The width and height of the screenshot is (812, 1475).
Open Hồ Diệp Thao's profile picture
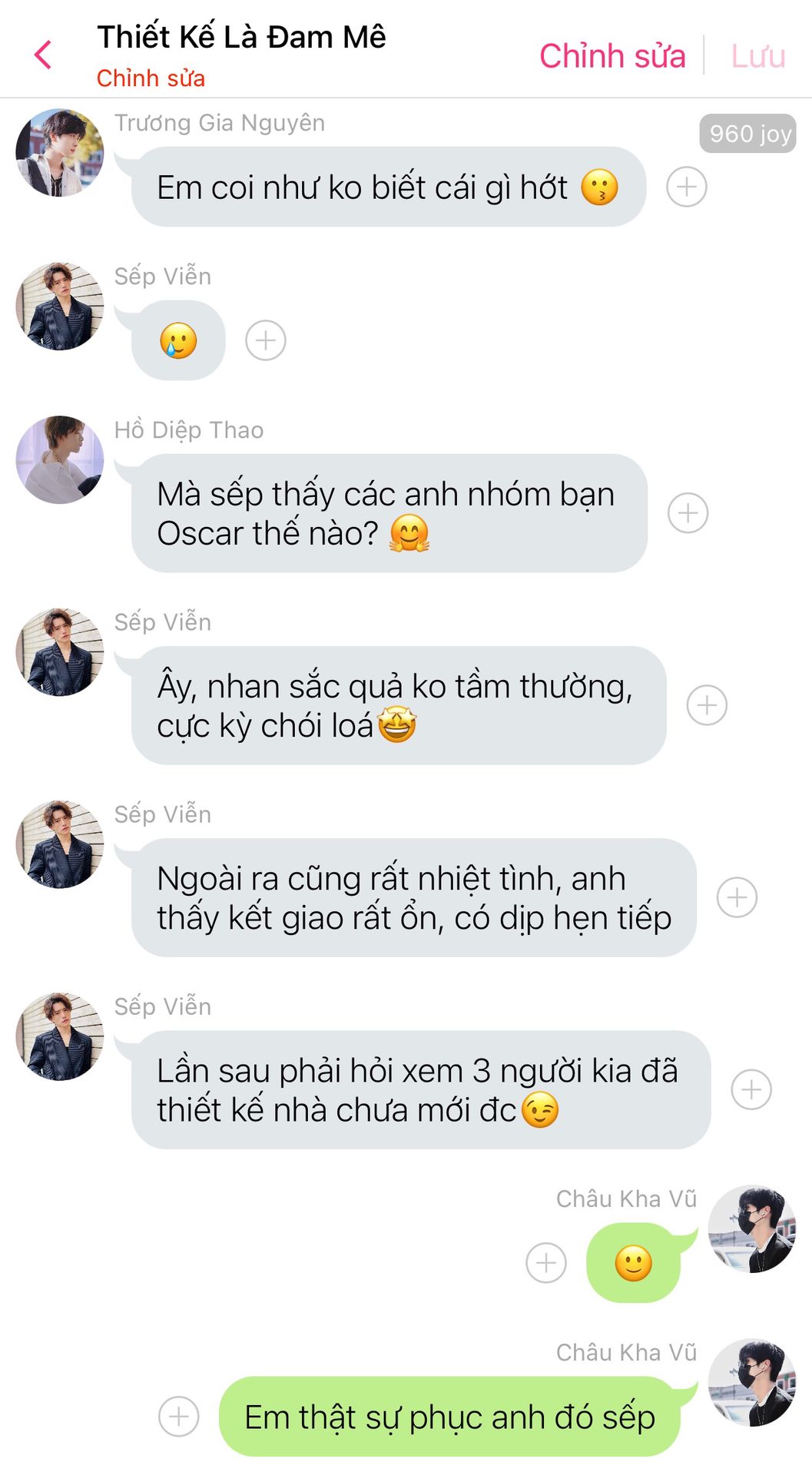click(60, 459)
